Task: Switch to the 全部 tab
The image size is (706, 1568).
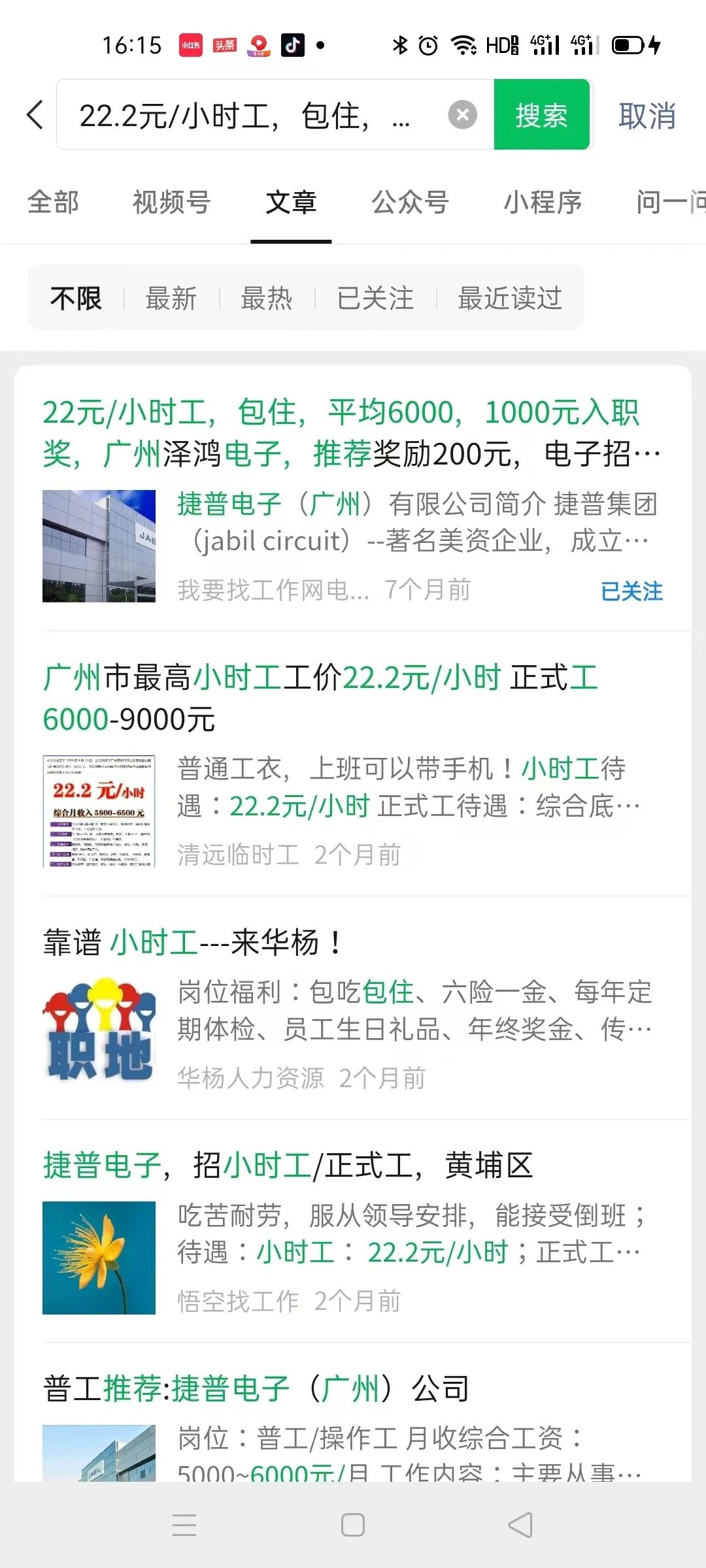Action: [x=54, y=203]
